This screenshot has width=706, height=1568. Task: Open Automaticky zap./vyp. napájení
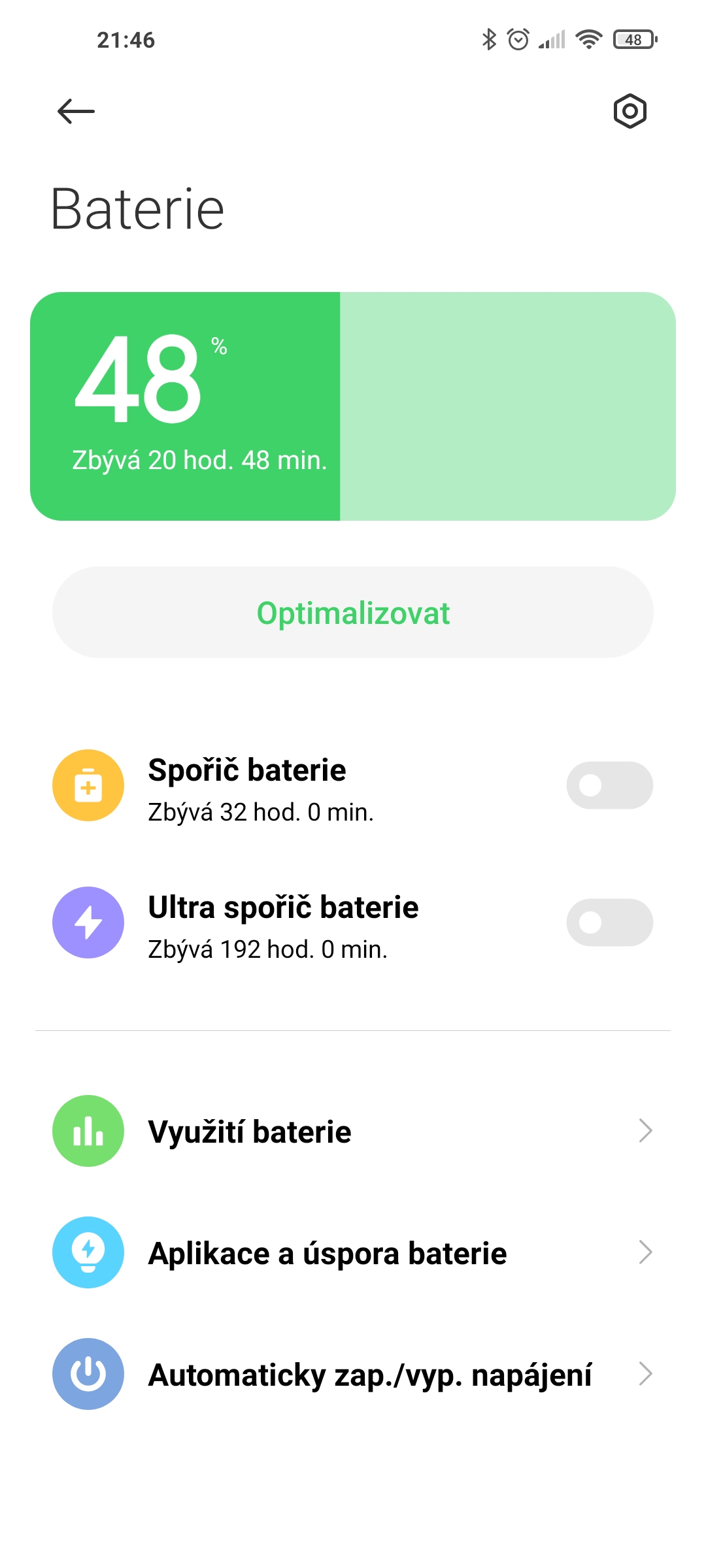(x=353, y=1375)
